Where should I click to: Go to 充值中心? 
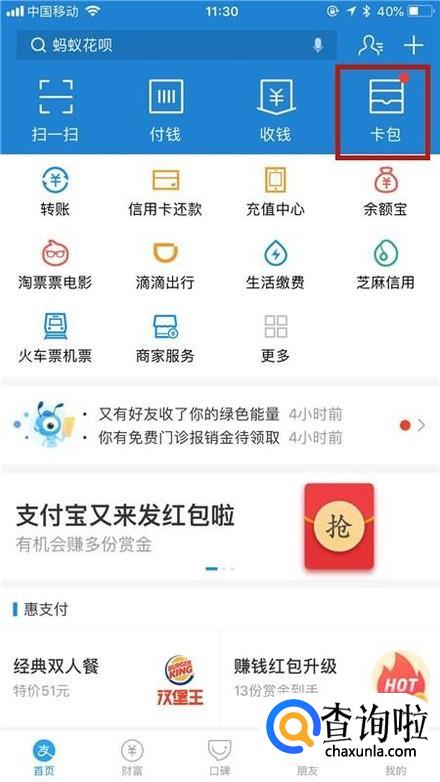tap(275, 192)
